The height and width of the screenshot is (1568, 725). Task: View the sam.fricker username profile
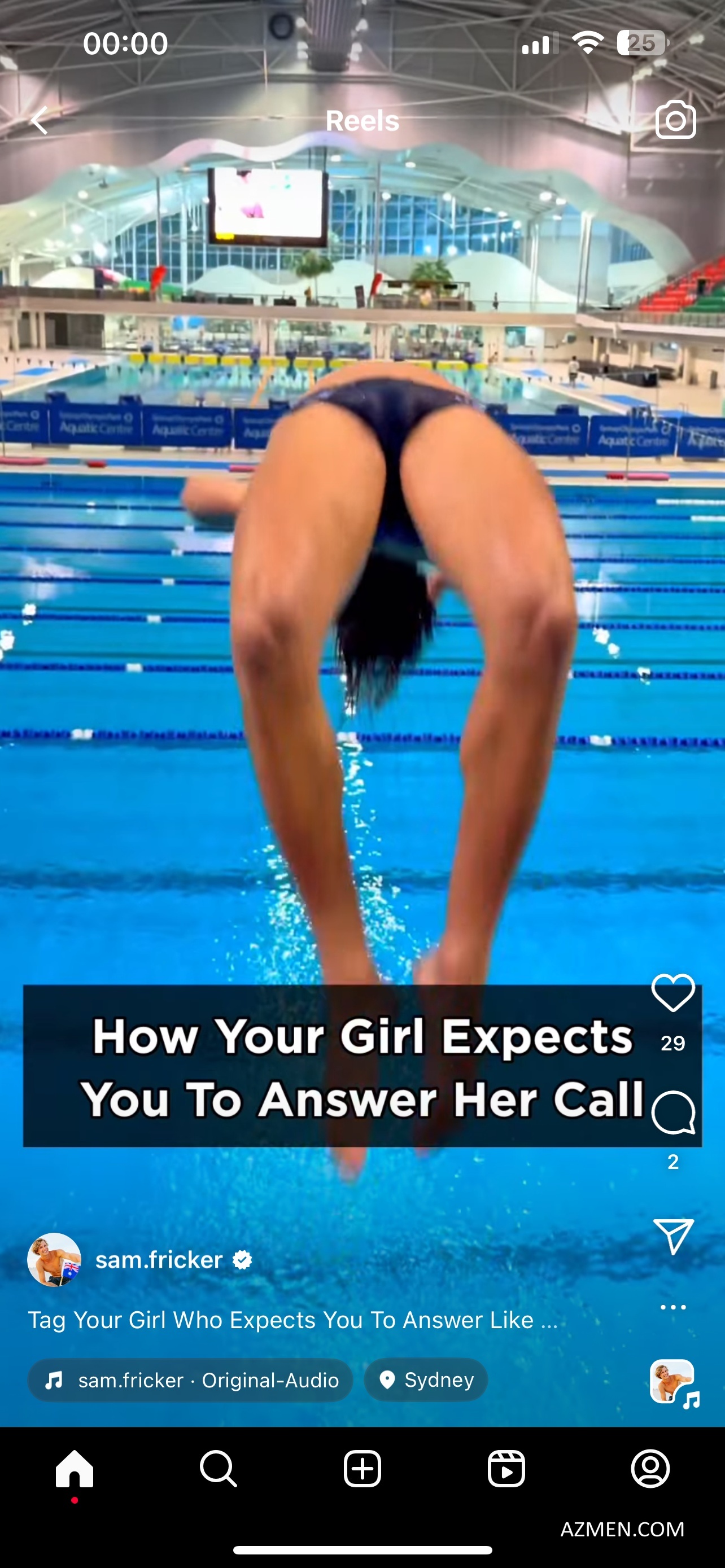coord(159,1260)
